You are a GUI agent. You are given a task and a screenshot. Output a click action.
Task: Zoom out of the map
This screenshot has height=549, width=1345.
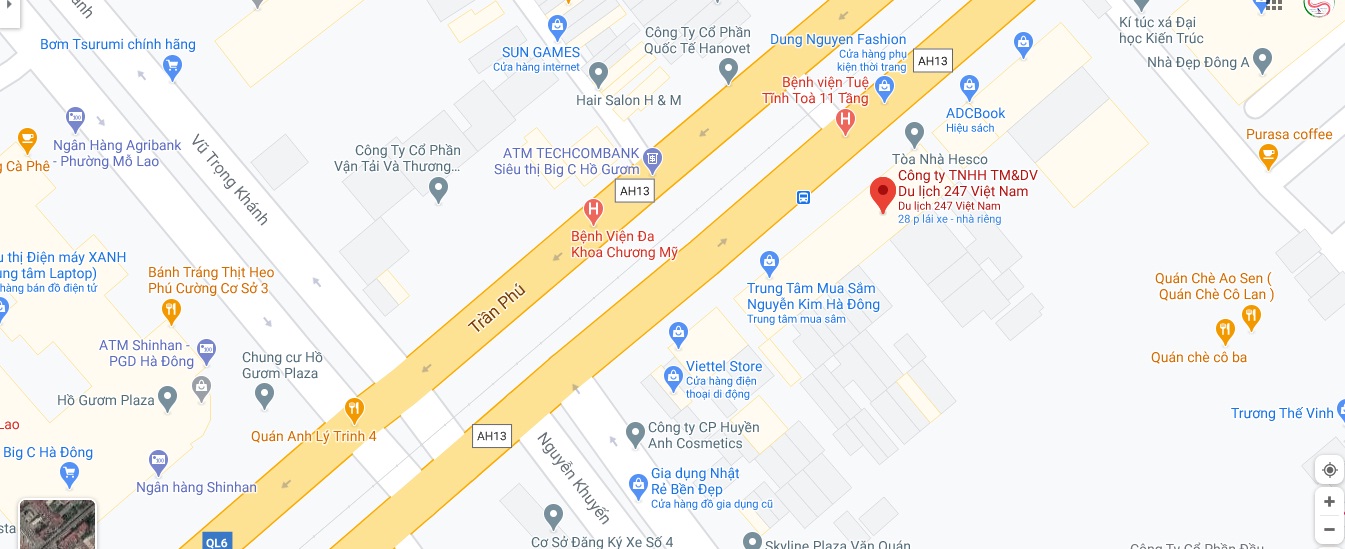tap(1329, 529)
